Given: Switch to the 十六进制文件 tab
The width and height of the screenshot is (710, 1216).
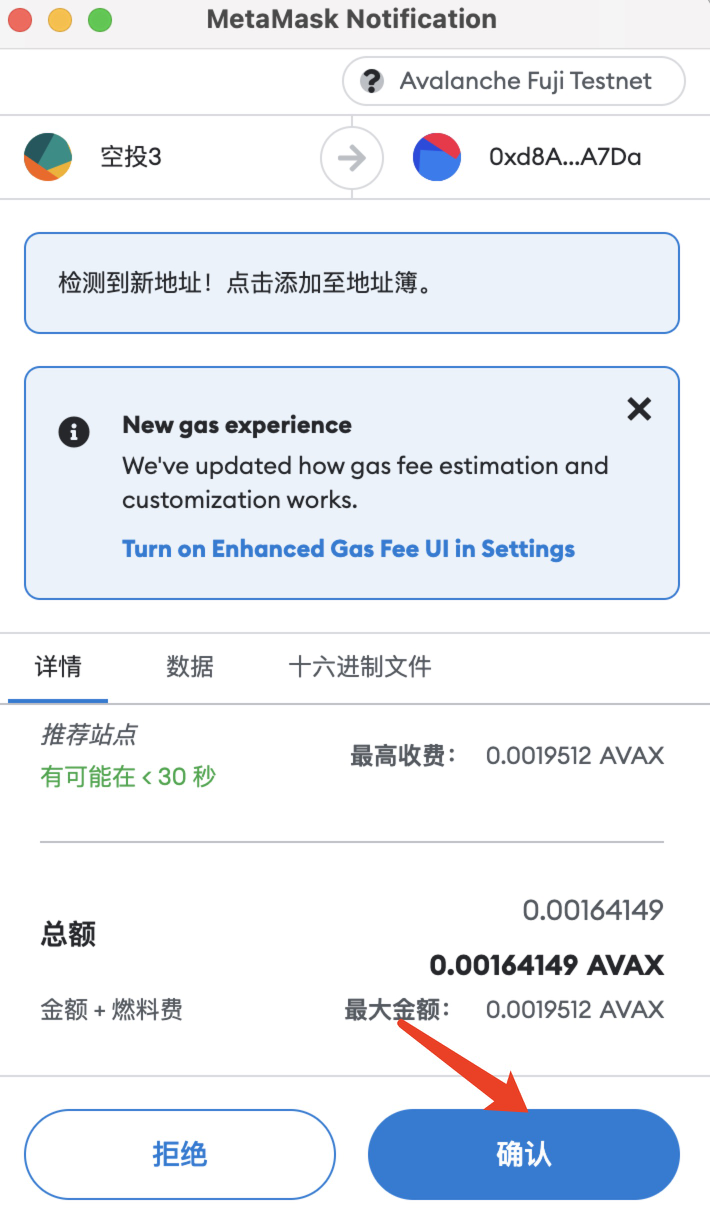Looking at the screenshot, I should coord(360,667).
